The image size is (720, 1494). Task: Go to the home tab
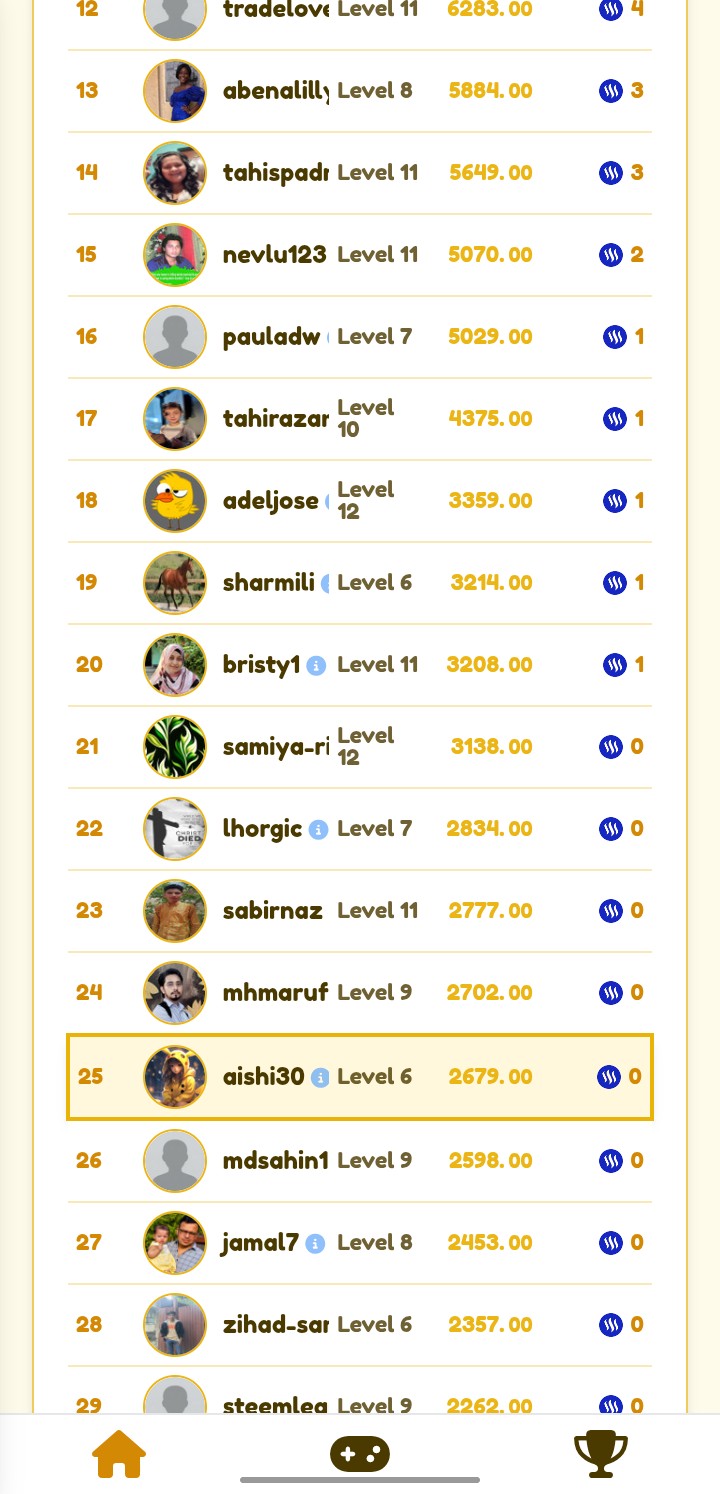click(x=119, y=1454)
